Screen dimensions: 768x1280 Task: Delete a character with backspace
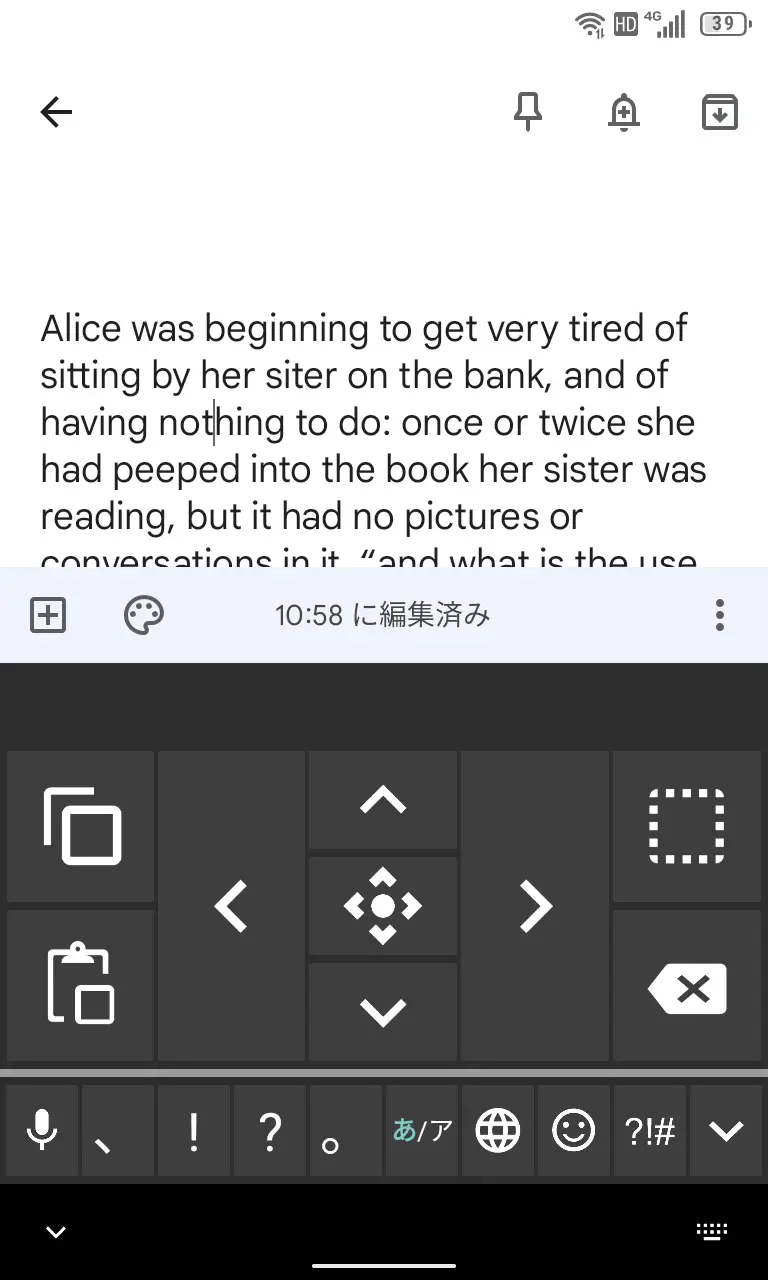pos(687,990)
